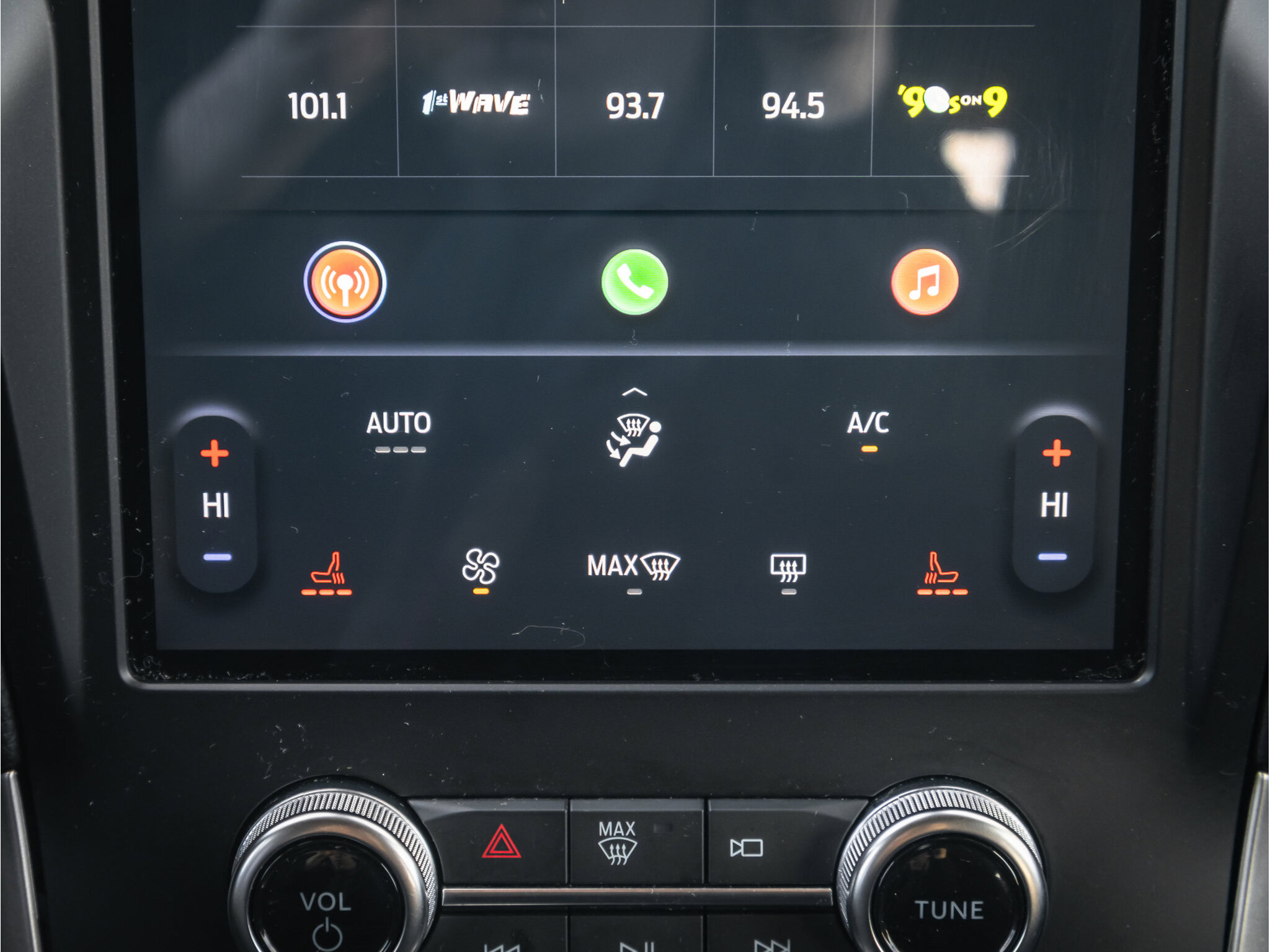This screenshot has height=952, width=1270.
Task: Play the 94.5 preset station
Action: point(793,105)
